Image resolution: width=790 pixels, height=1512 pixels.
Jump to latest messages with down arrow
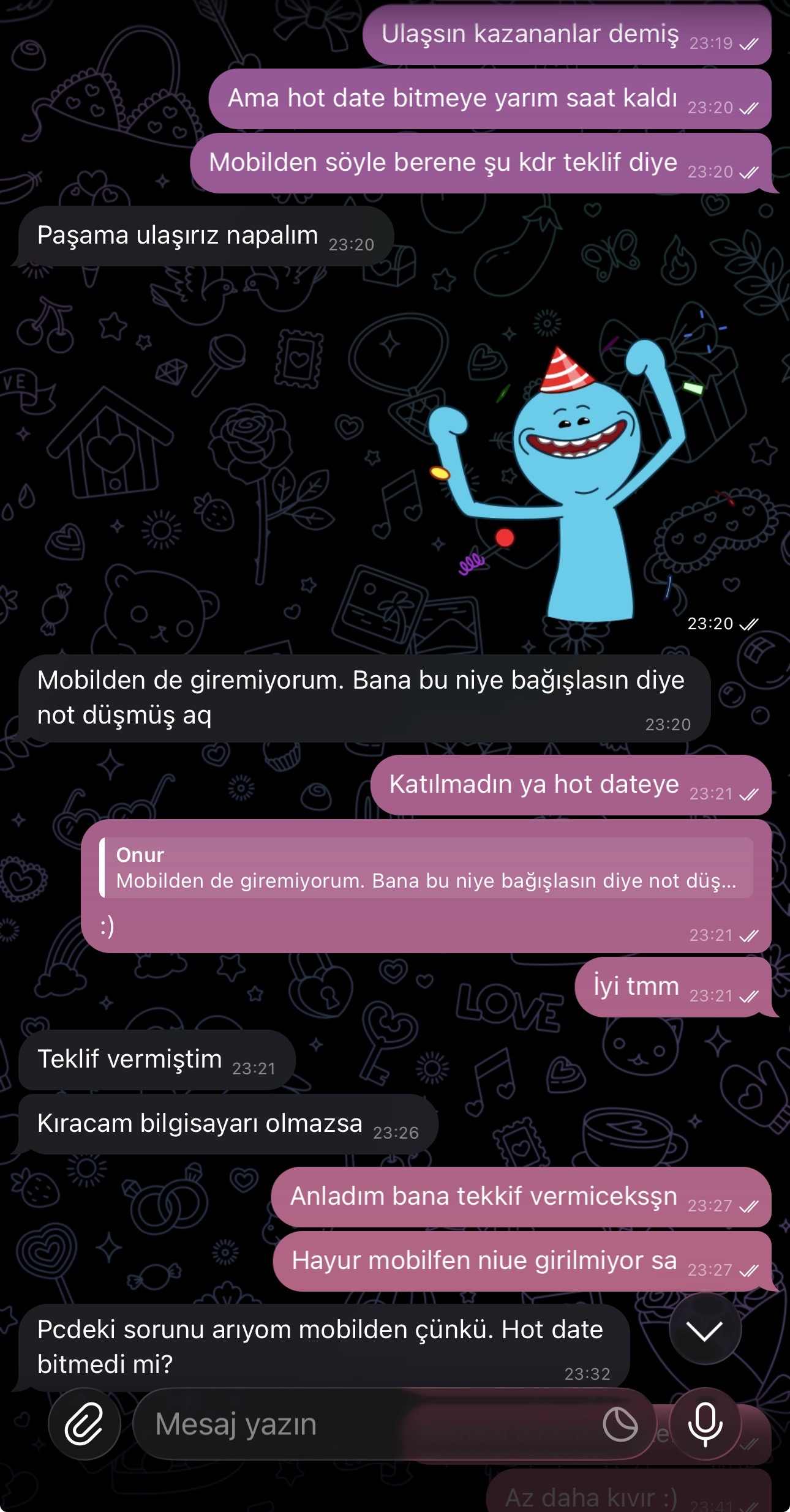point(705,1329)
